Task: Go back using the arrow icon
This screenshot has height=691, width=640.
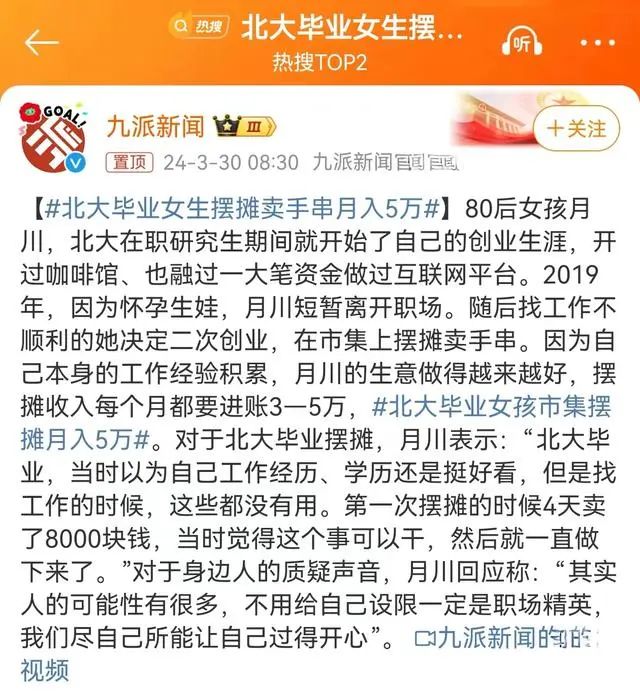Action: (x=41, y=42)
